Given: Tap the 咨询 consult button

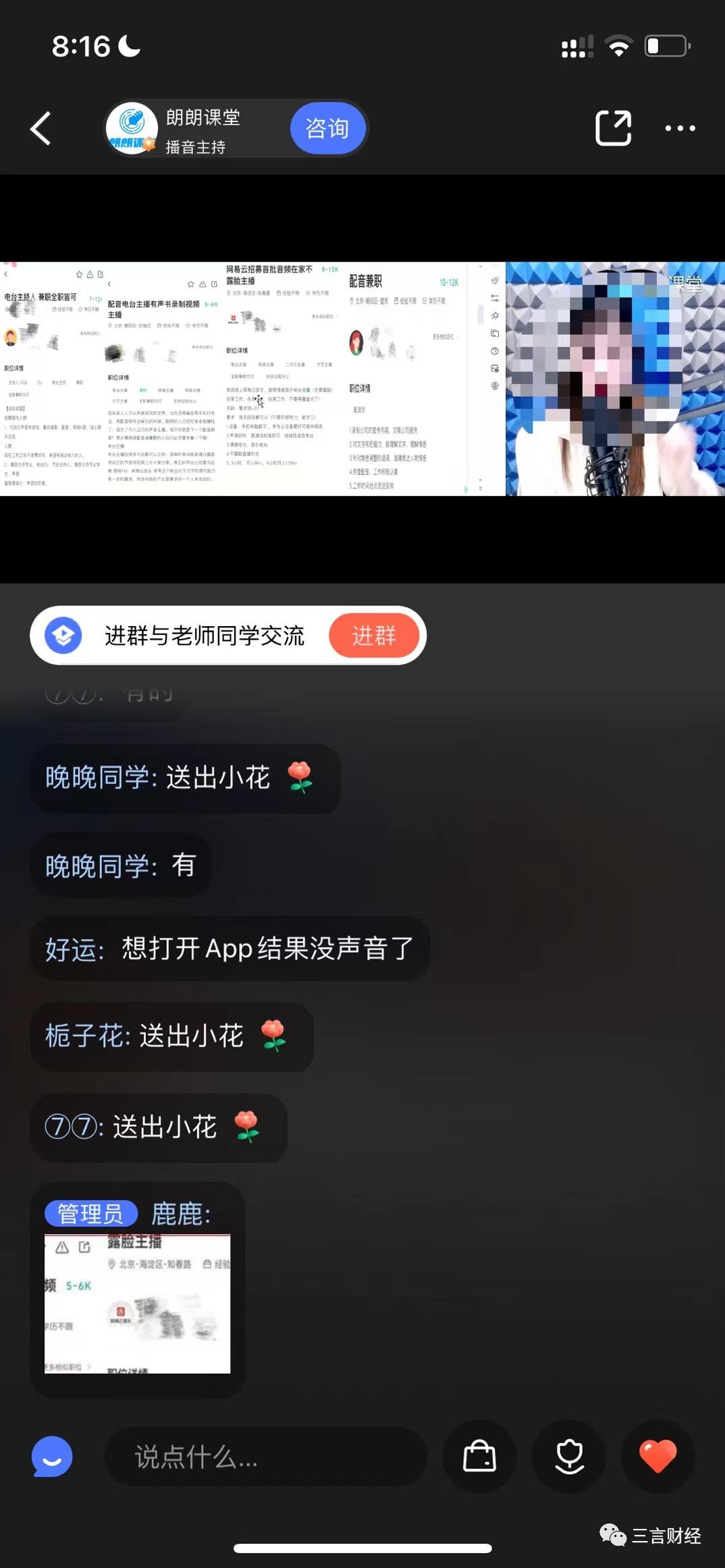Looking at the screenshot, I should [x=327, y=128].
